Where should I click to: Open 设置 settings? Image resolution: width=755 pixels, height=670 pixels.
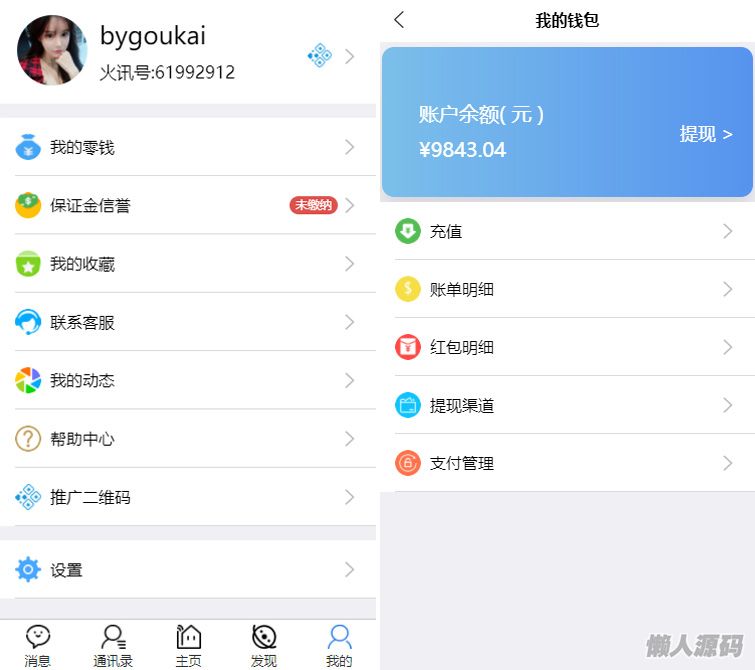coord(188,570)
